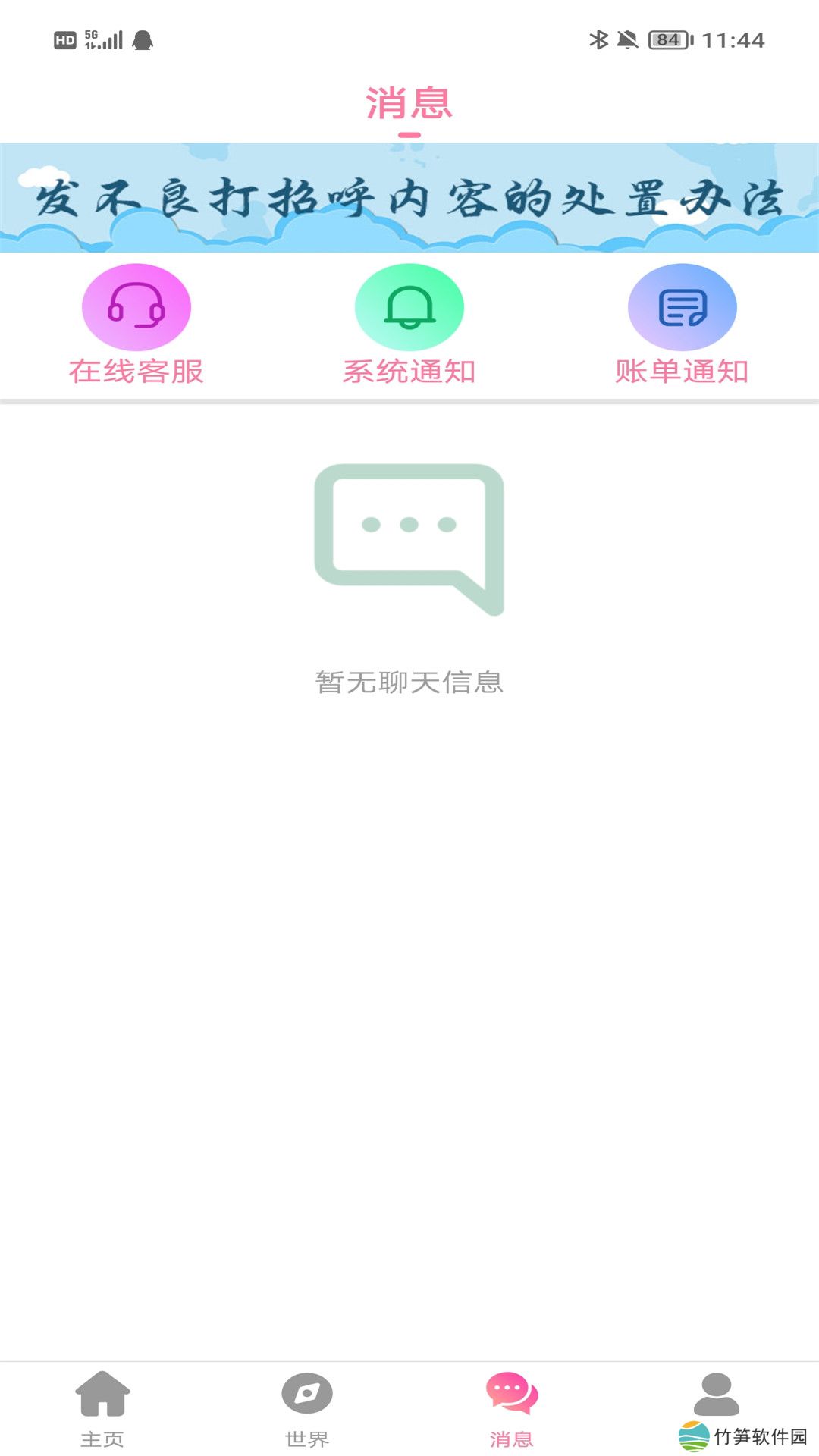Viewport: 819px width, 1456px height.
Task: Switch to the 世界 tab
Action: [x=307, y=1407]
